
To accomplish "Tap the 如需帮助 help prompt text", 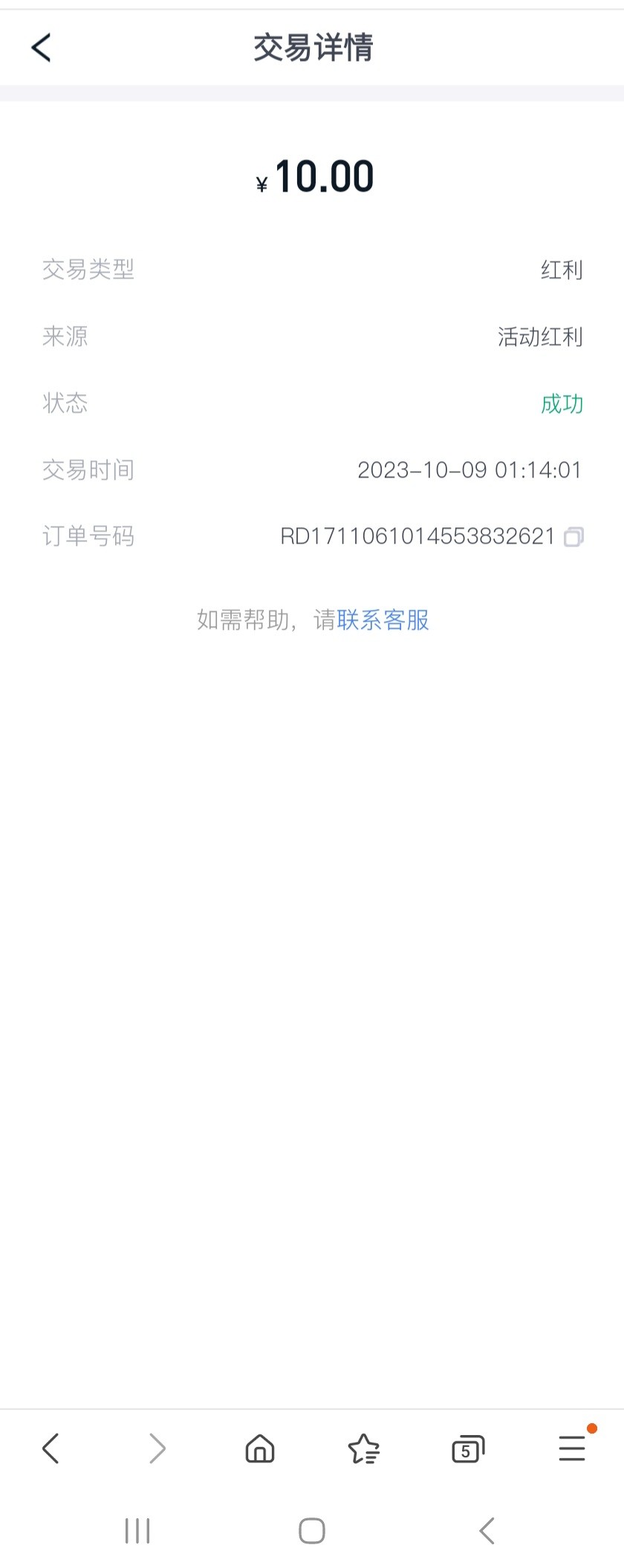I will click(x=245, y=620).
